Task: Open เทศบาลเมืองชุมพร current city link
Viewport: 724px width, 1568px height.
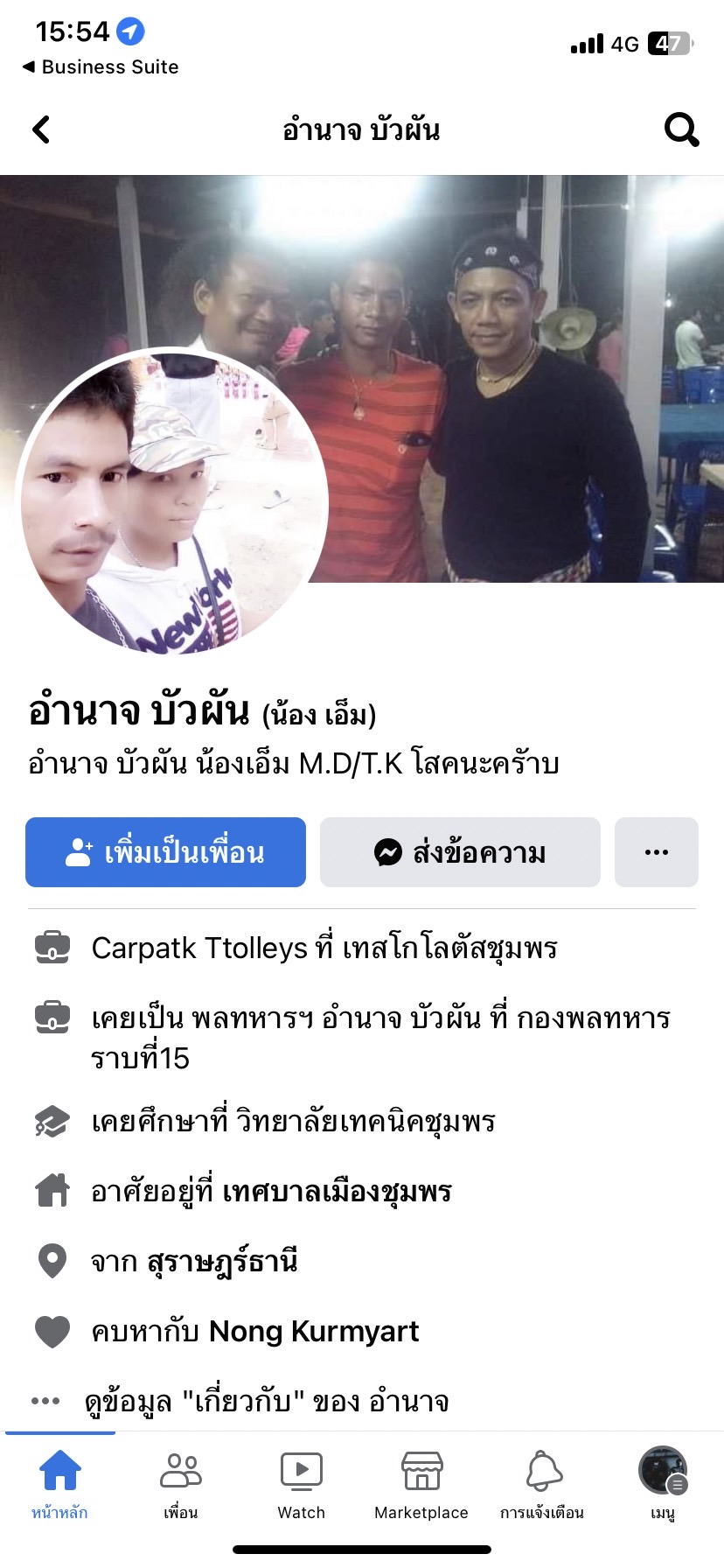Action: pyautogui.click(x=337, y=1192)
